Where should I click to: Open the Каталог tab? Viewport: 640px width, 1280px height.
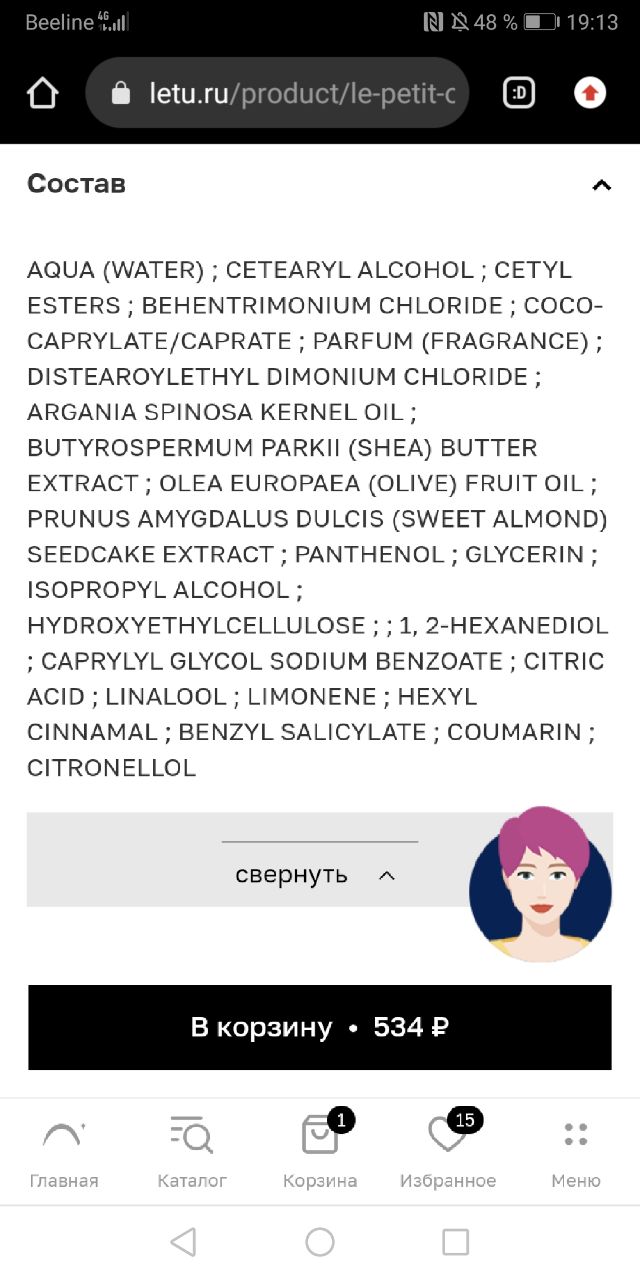pyautogui.click(x=192, y=1153)
